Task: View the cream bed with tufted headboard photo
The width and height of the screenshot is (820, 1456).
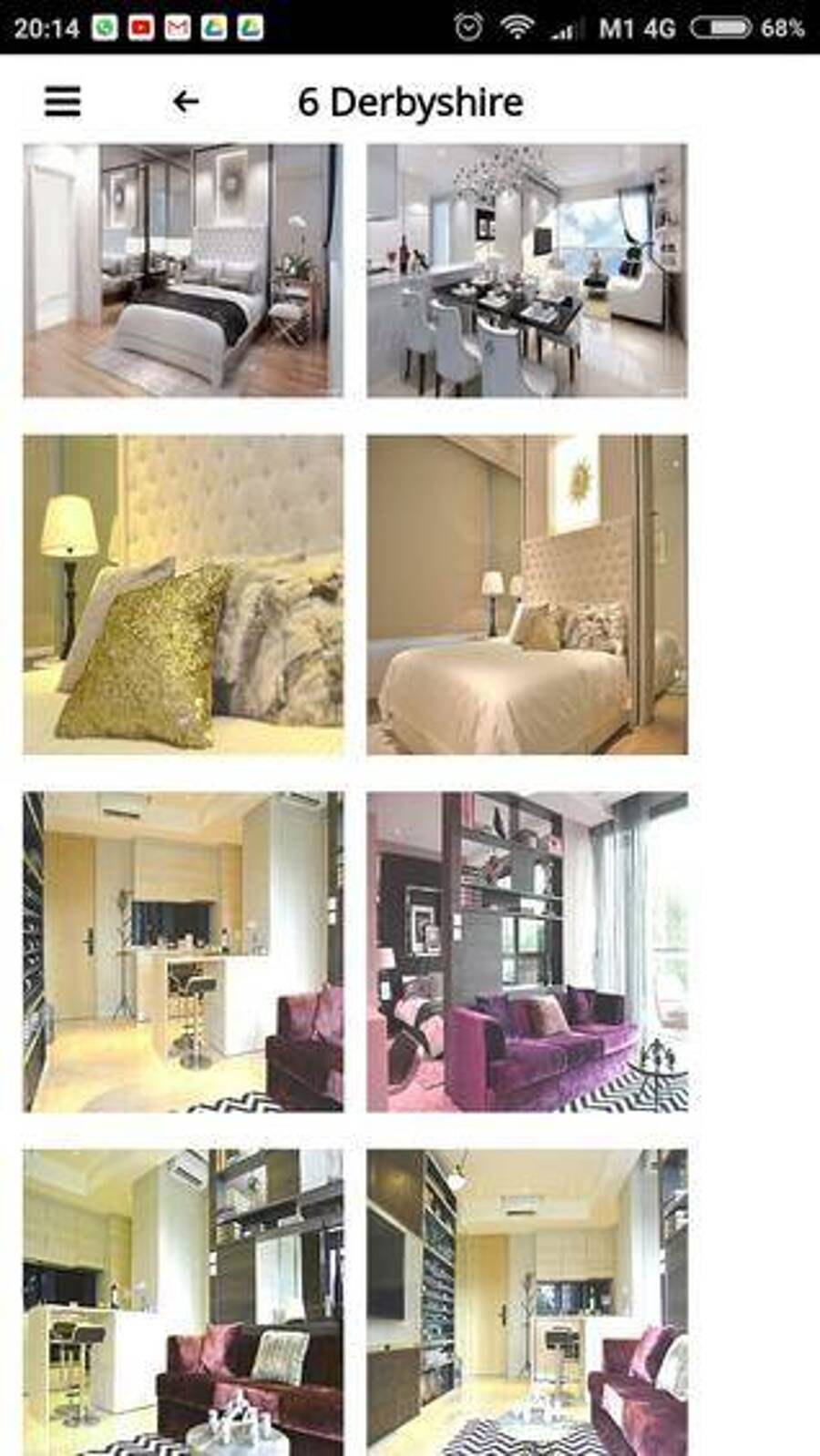Action: pos(527,595)
